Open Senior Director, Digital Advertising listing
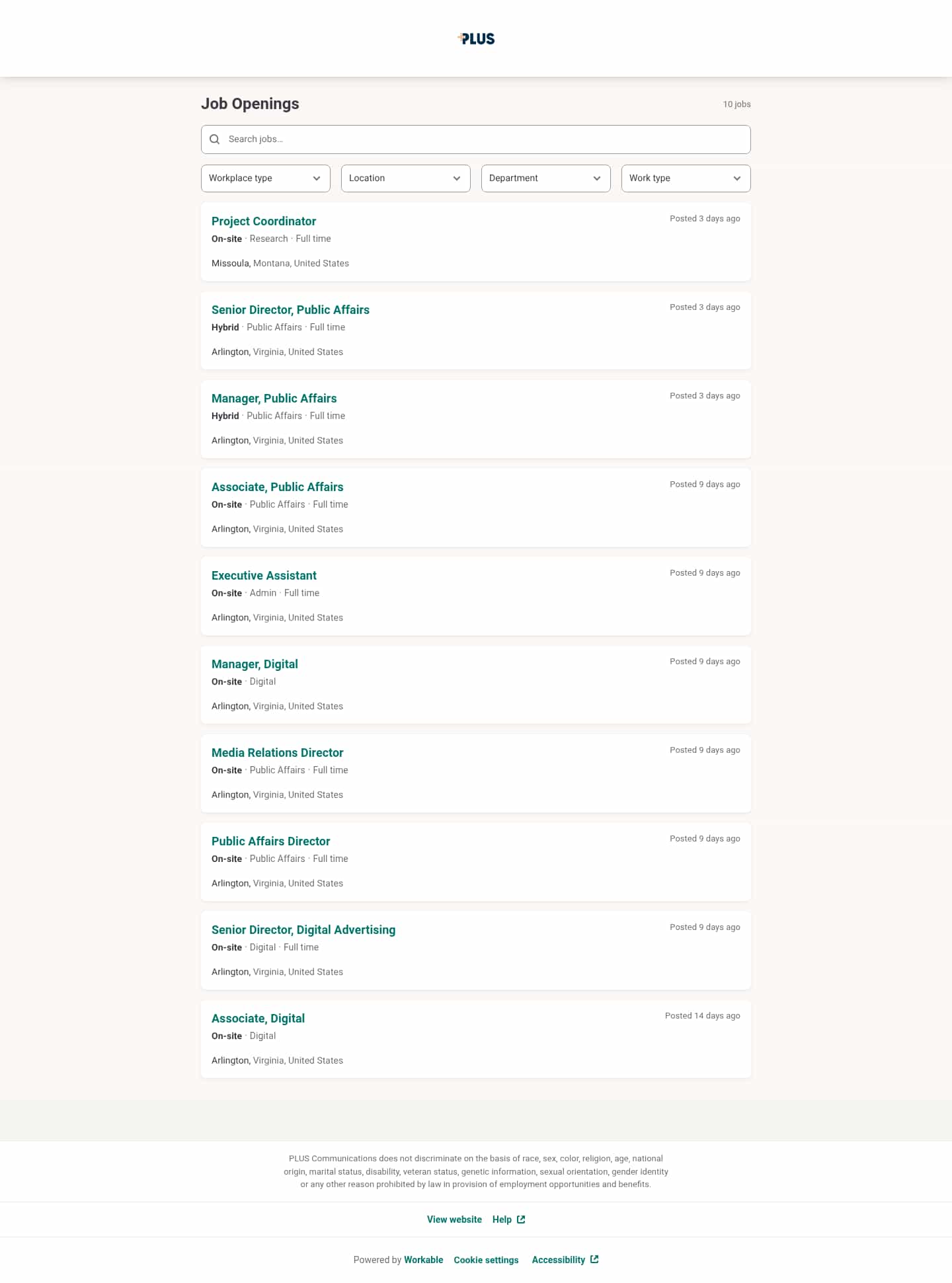The width and height of the screenshot is (952, 1283). coord(303,929)
